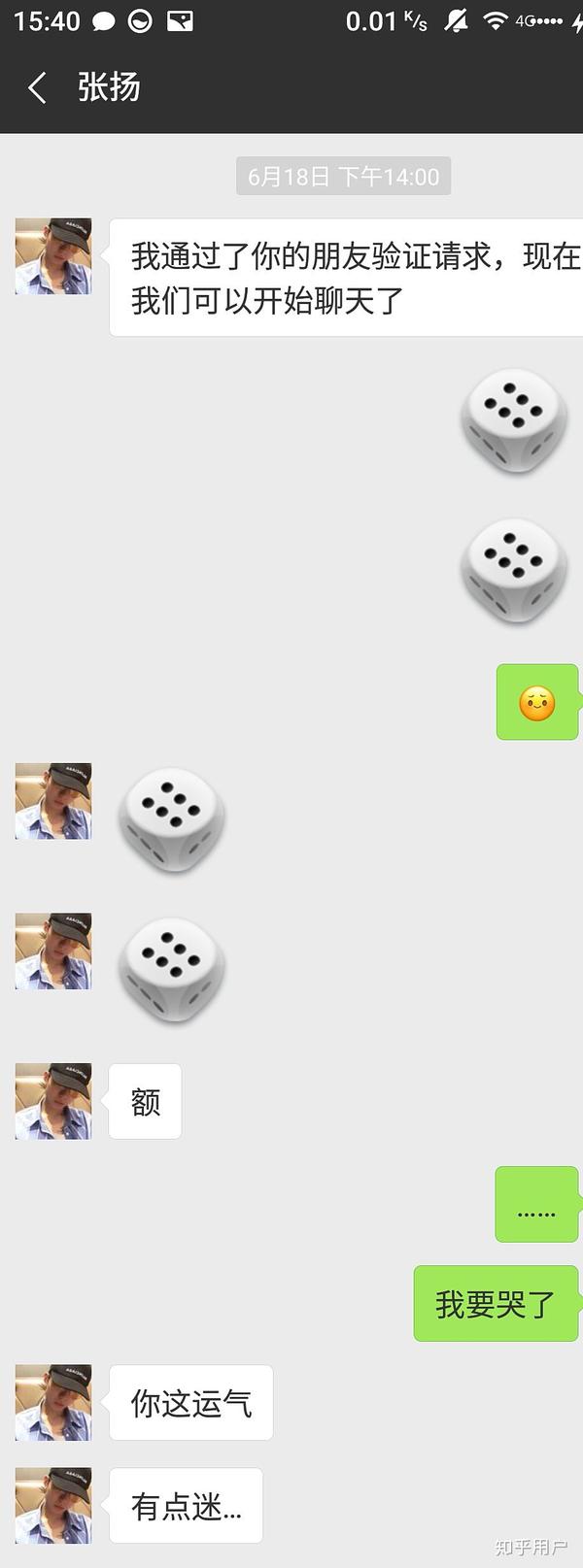
Task: Open the avatar beside the 你这运气 message
Action: click(x=53, y=1402)
